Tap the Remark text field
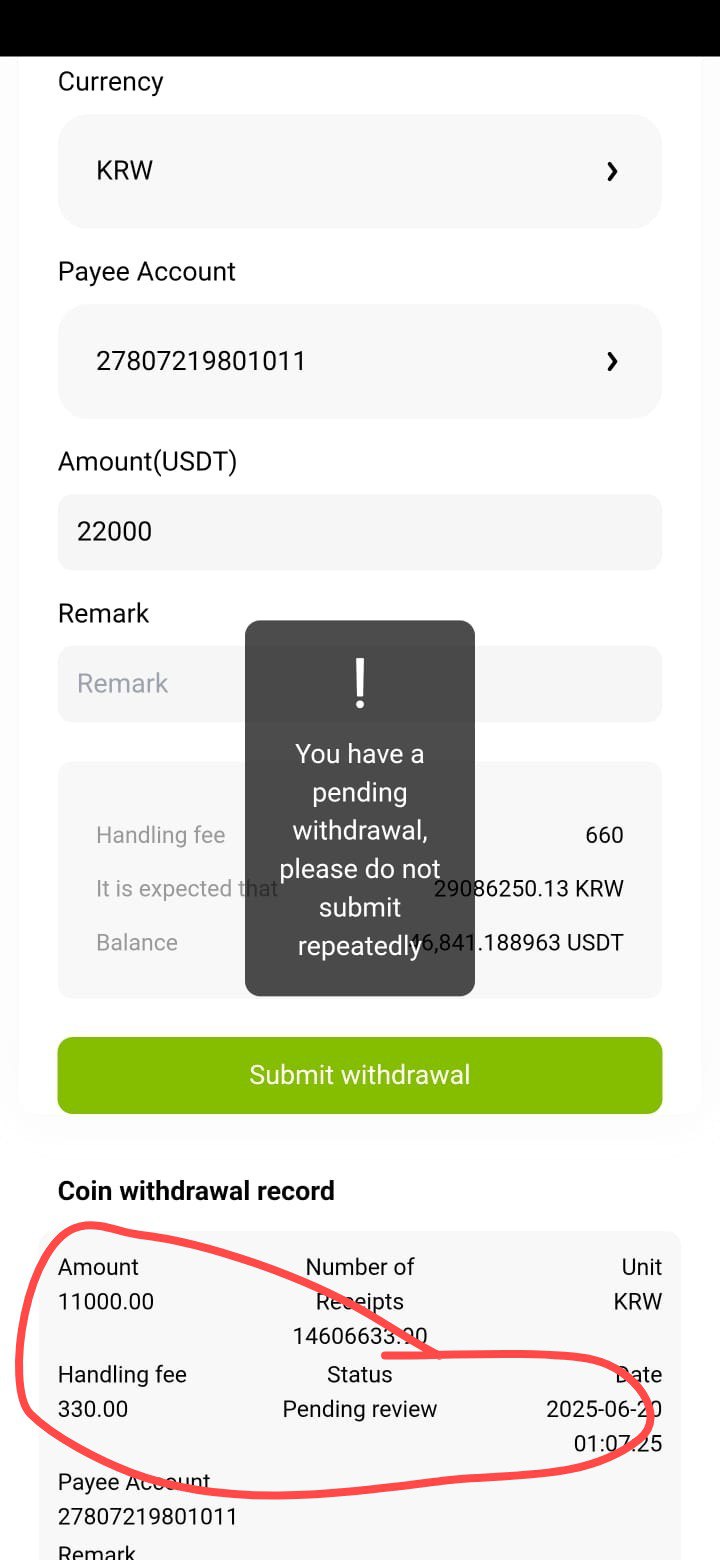 360,684
